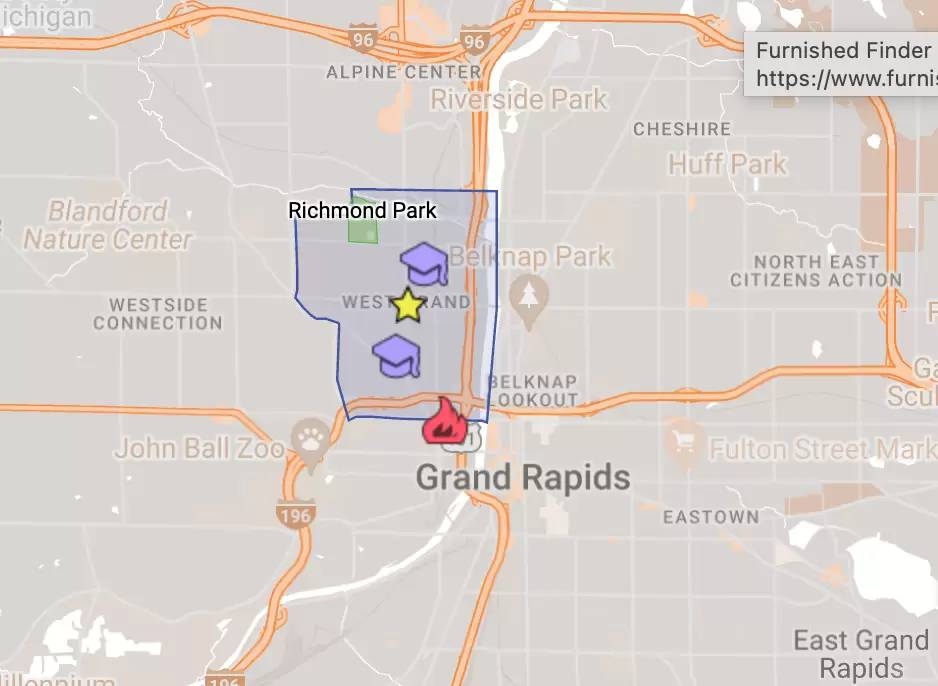938x686 pixels.
Task: Open the graduation cap marker nearest the fire icon
Action: point(395,355)
